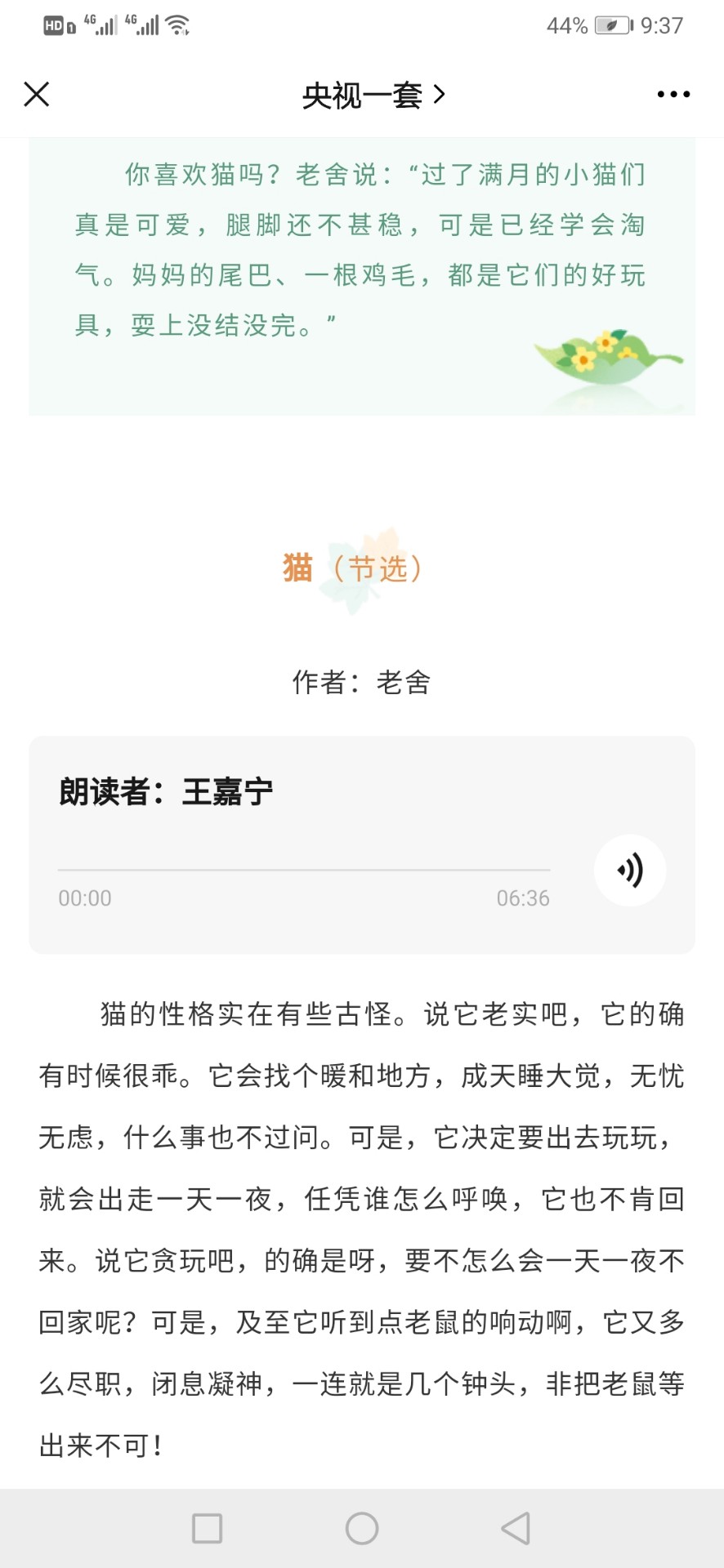Go back with system back button
Viewport: 724px width, 1568px height.
[x=516, y=1528]
